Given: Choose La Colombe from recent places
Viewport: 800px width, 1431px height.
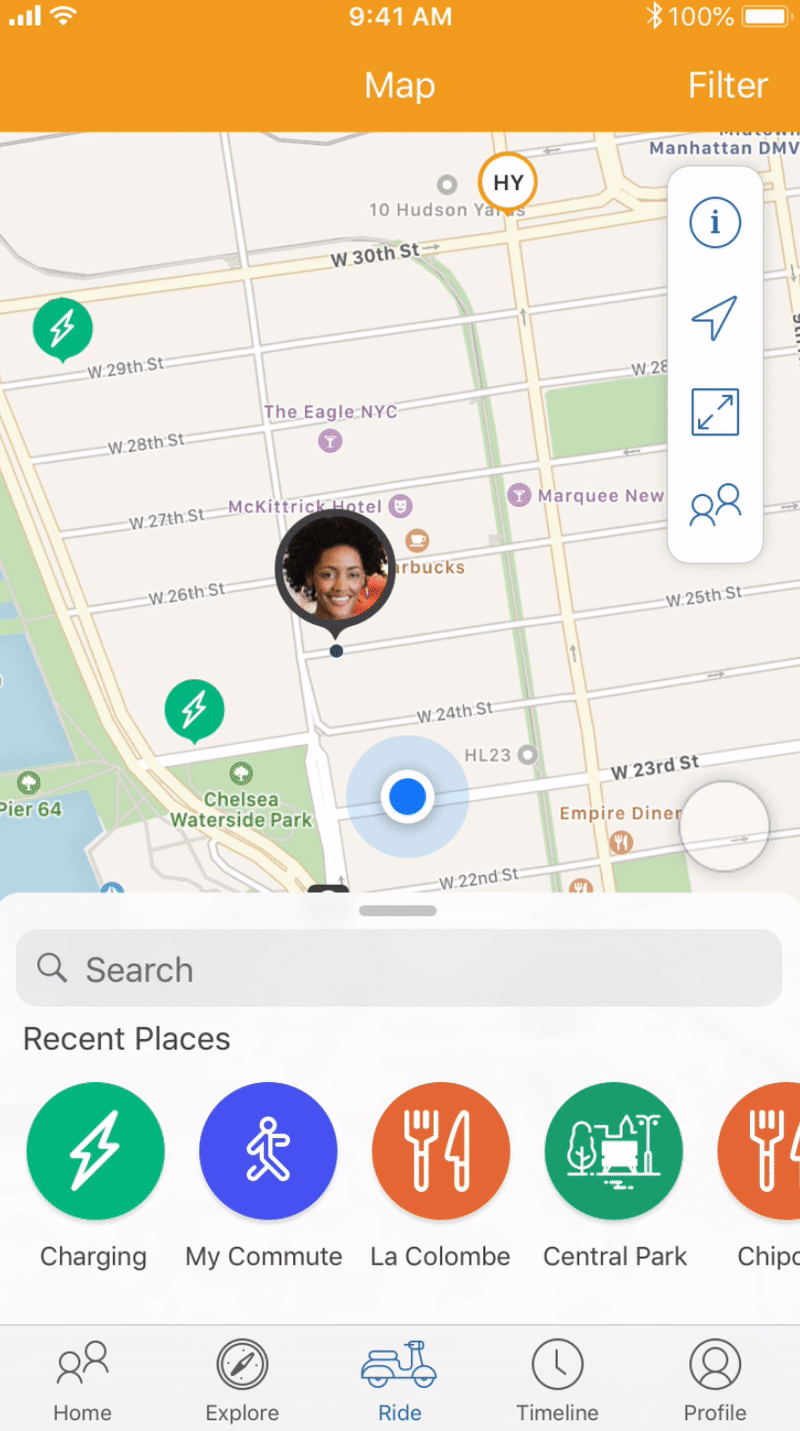Looking at the screenshot, I should [441, 1151].
